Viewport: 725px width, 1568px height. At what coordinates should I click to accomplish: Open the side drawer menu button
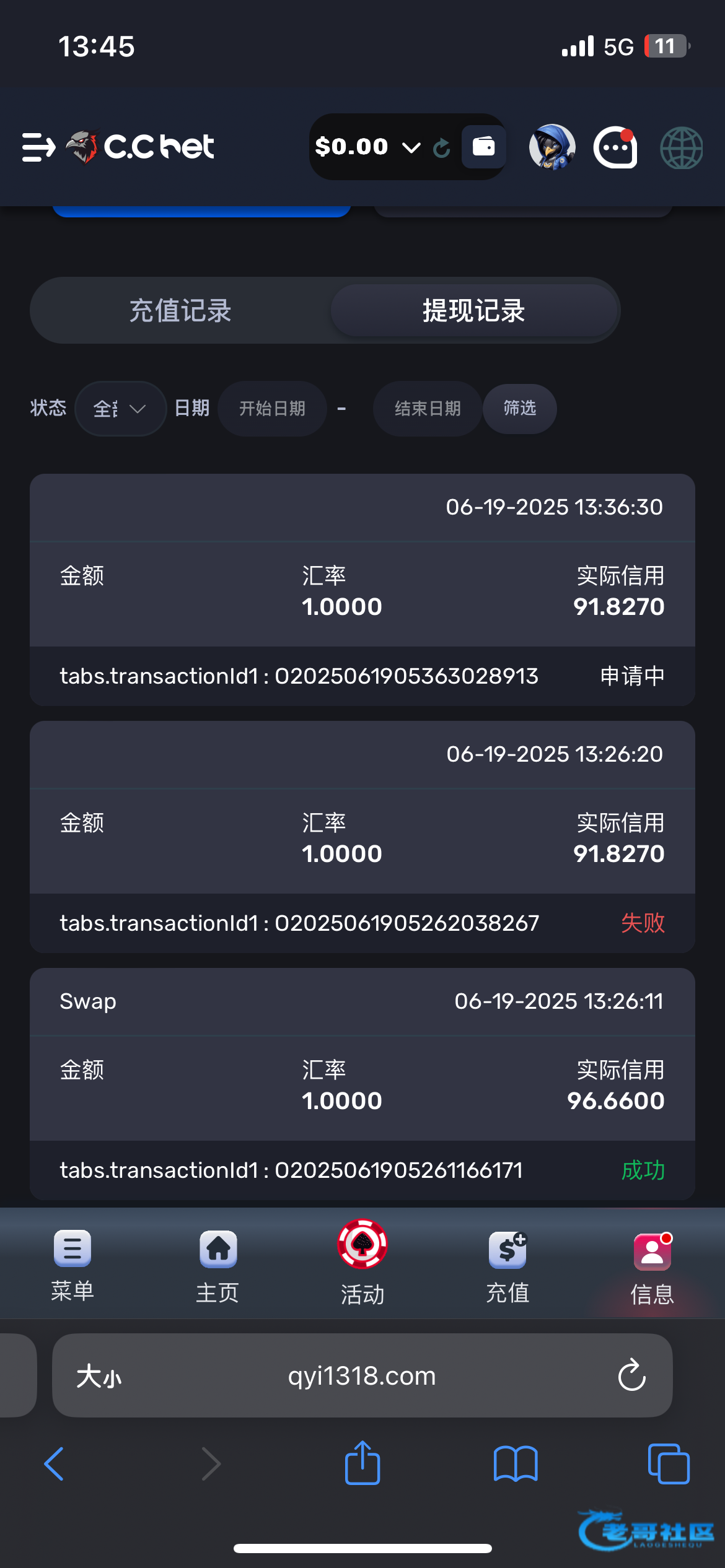[x=38, y=147]
